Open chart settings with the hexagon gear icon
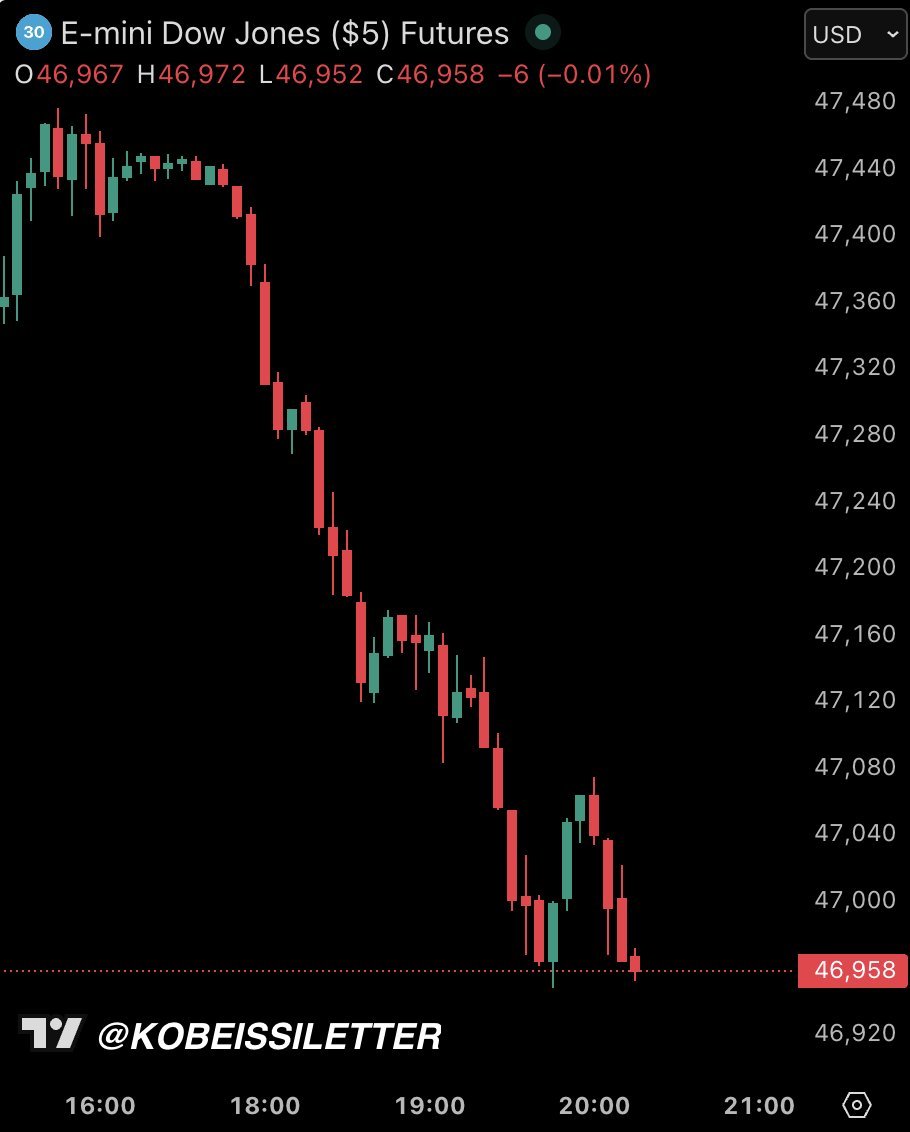The width and height of the screenshot is (910, 1132). point(855,1104)
